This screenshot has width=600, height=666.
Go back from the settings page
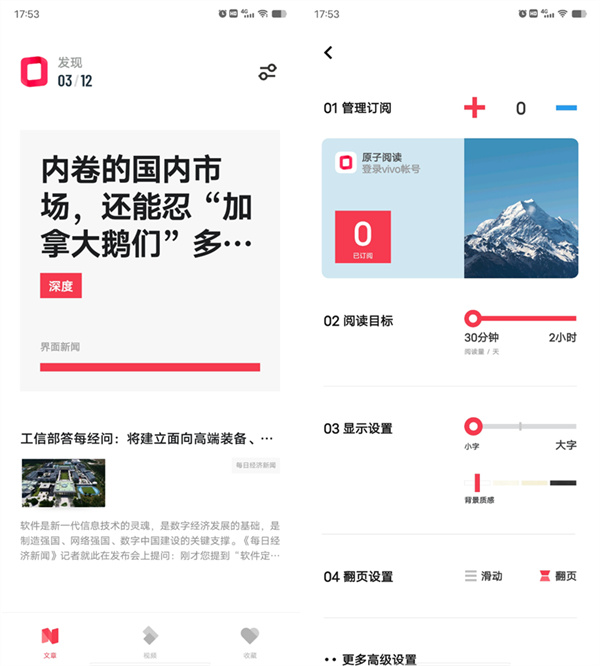[x=328, y=53]
